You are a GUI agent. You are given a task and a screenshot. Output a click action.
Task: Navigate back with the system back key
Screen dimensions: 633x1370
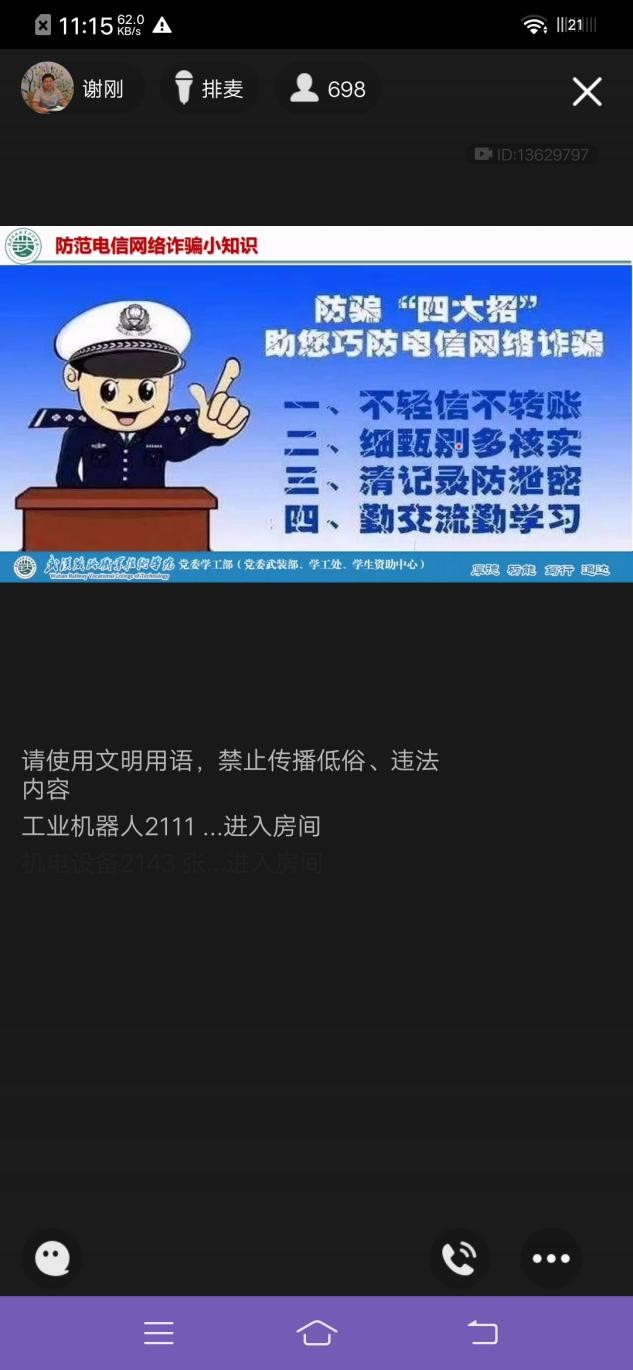point(482,1333)
